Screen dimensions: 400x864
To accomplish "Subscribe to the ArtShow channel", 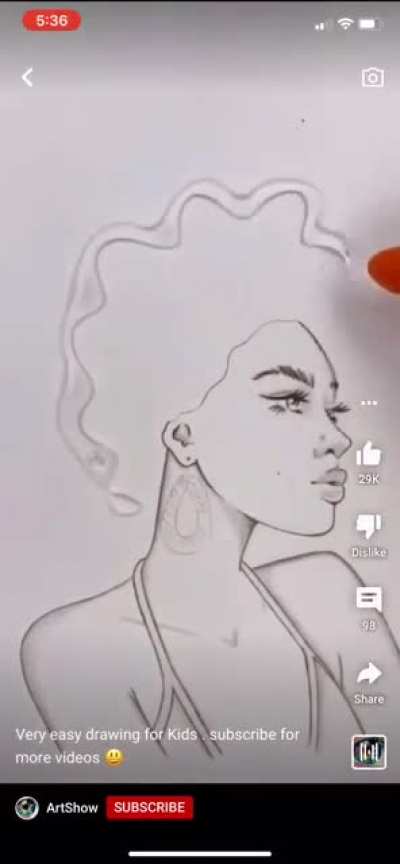I will click(150, 807).
